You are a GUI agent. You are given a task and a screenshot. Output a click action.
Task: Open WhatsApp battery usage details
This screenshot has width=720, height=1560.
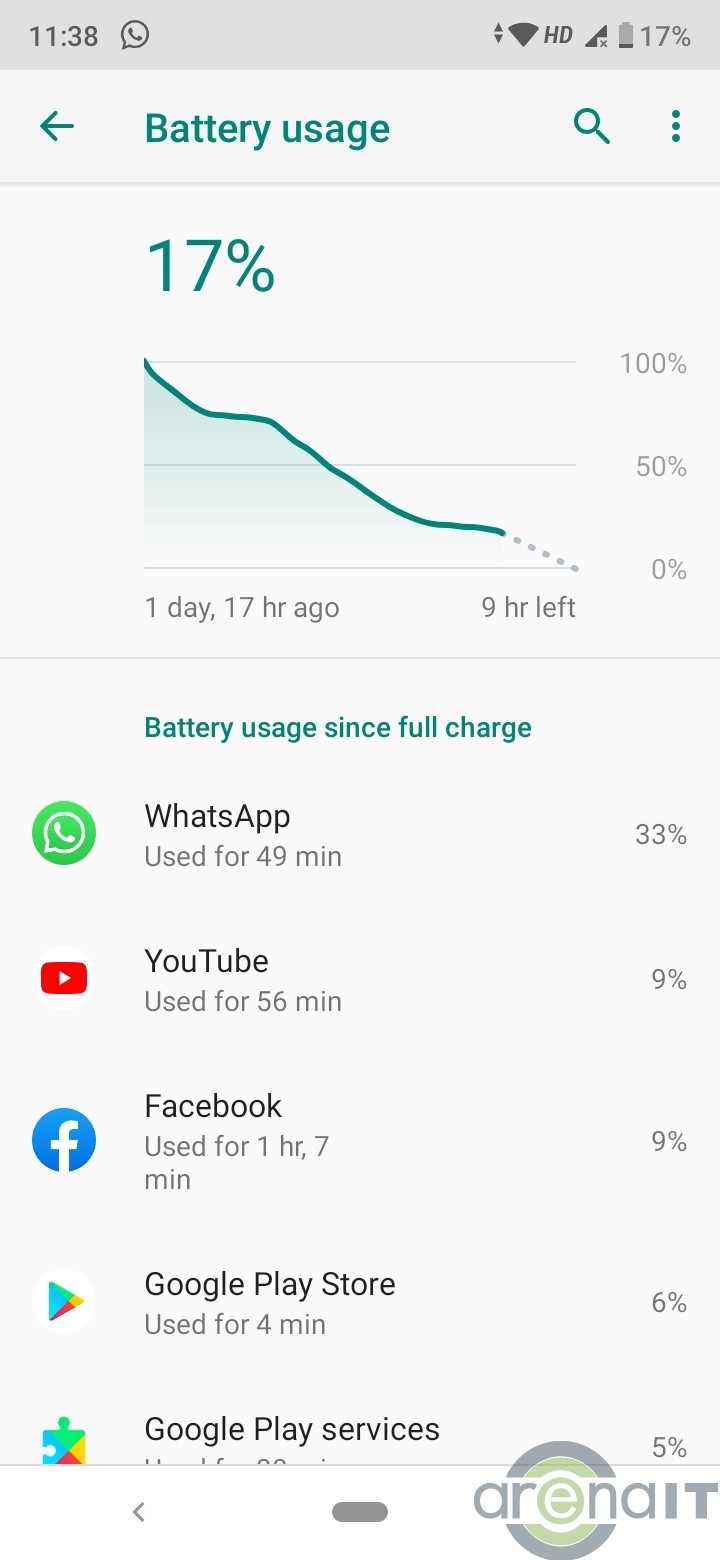360,835
